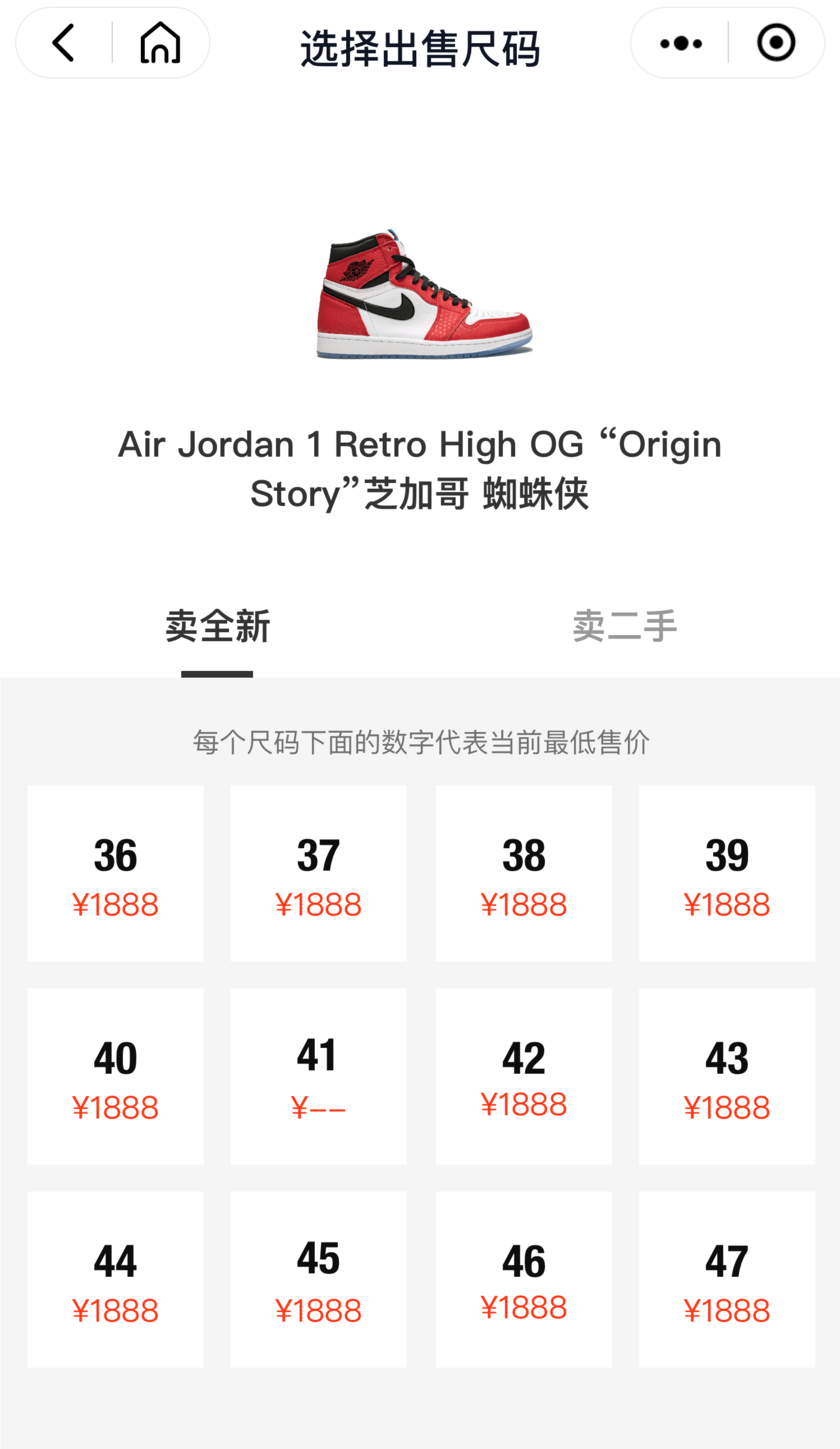Select size 46 card

524,1279
